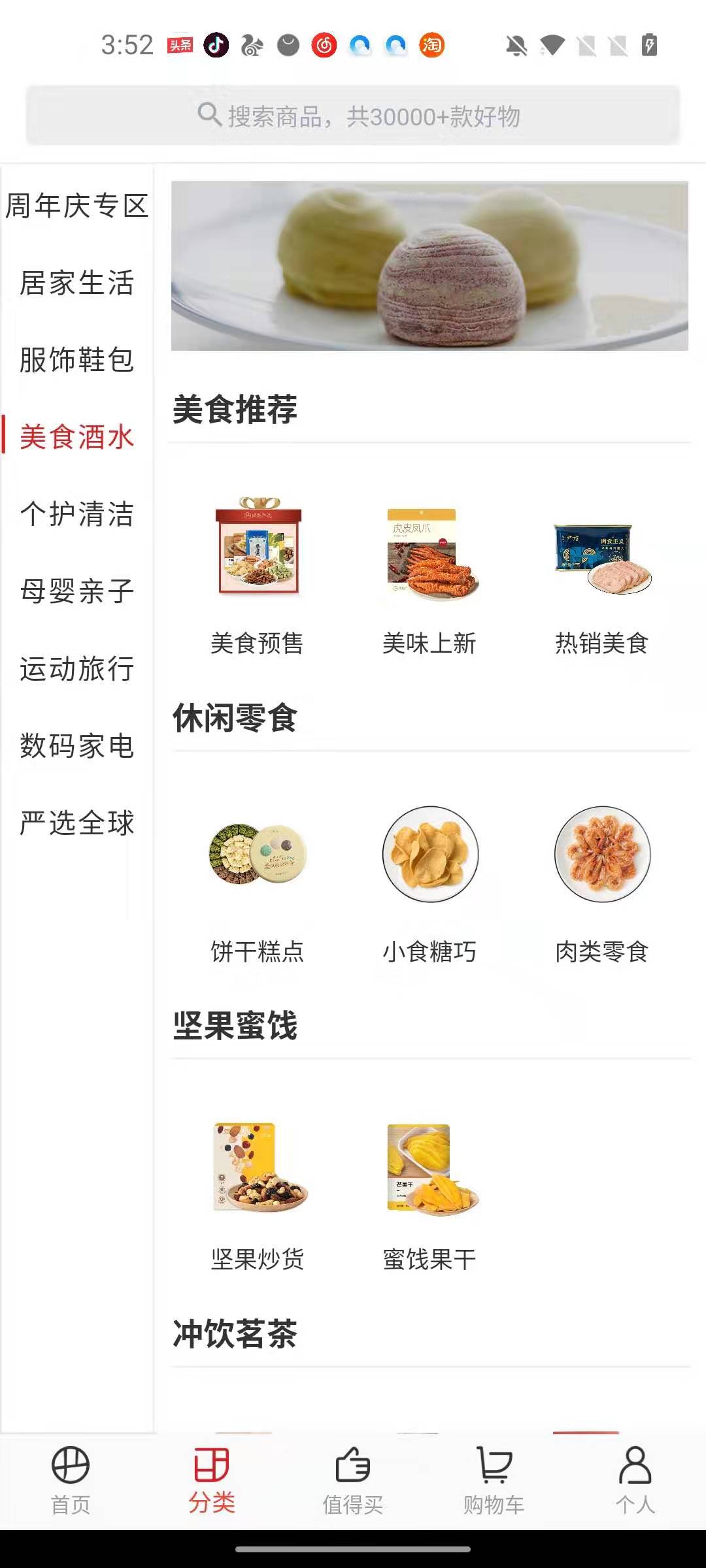Open the 搜索商品 search box
This screenshot has width=706, height=1568.
[x=353, y=116]
